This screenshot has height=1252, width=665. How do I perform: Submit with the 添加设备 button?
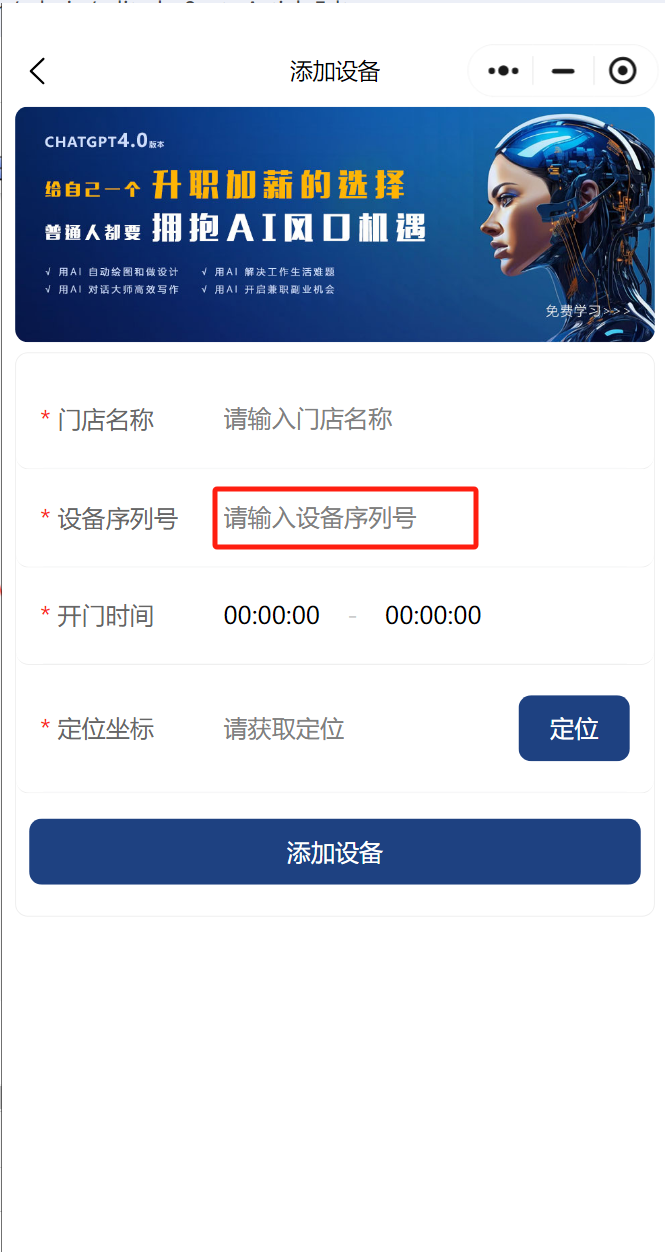[x=334, y=852]
